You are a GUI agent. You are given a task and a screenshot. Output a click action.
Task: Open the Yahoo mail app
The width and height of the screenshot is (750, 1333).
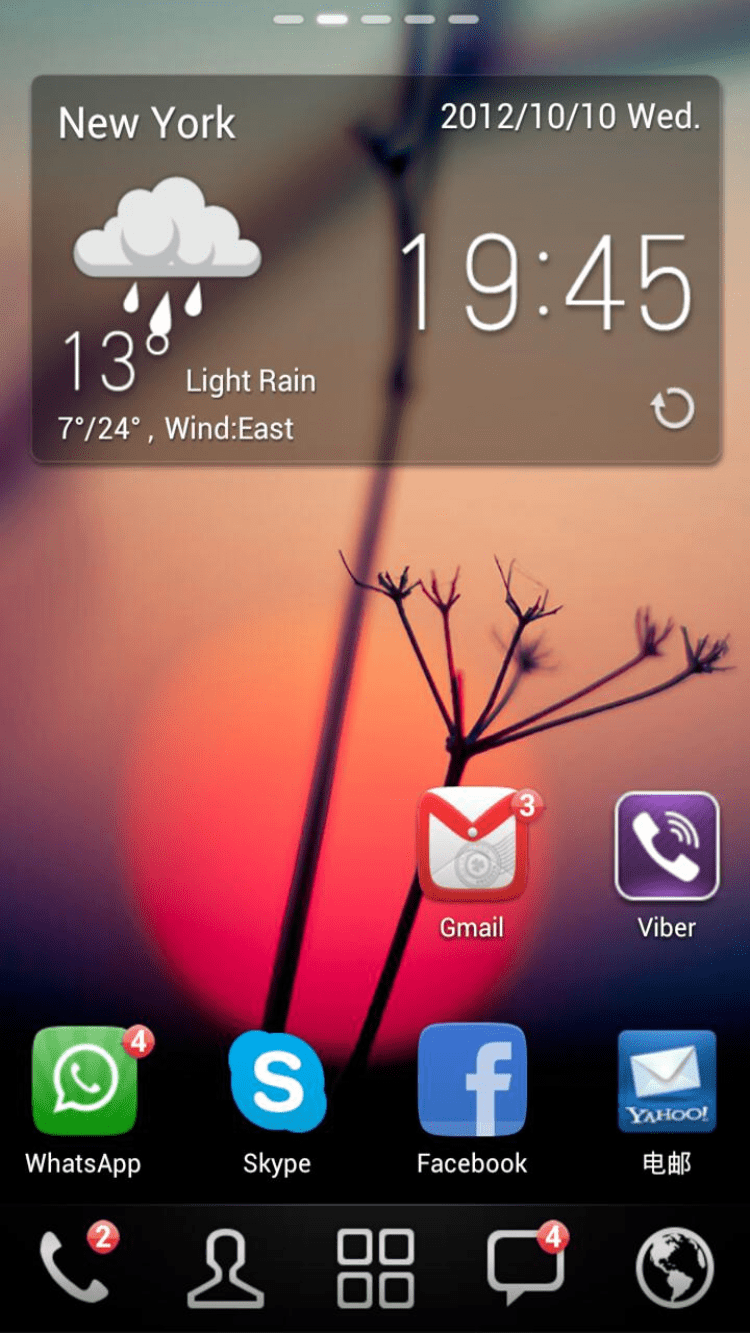(667, 1081)
